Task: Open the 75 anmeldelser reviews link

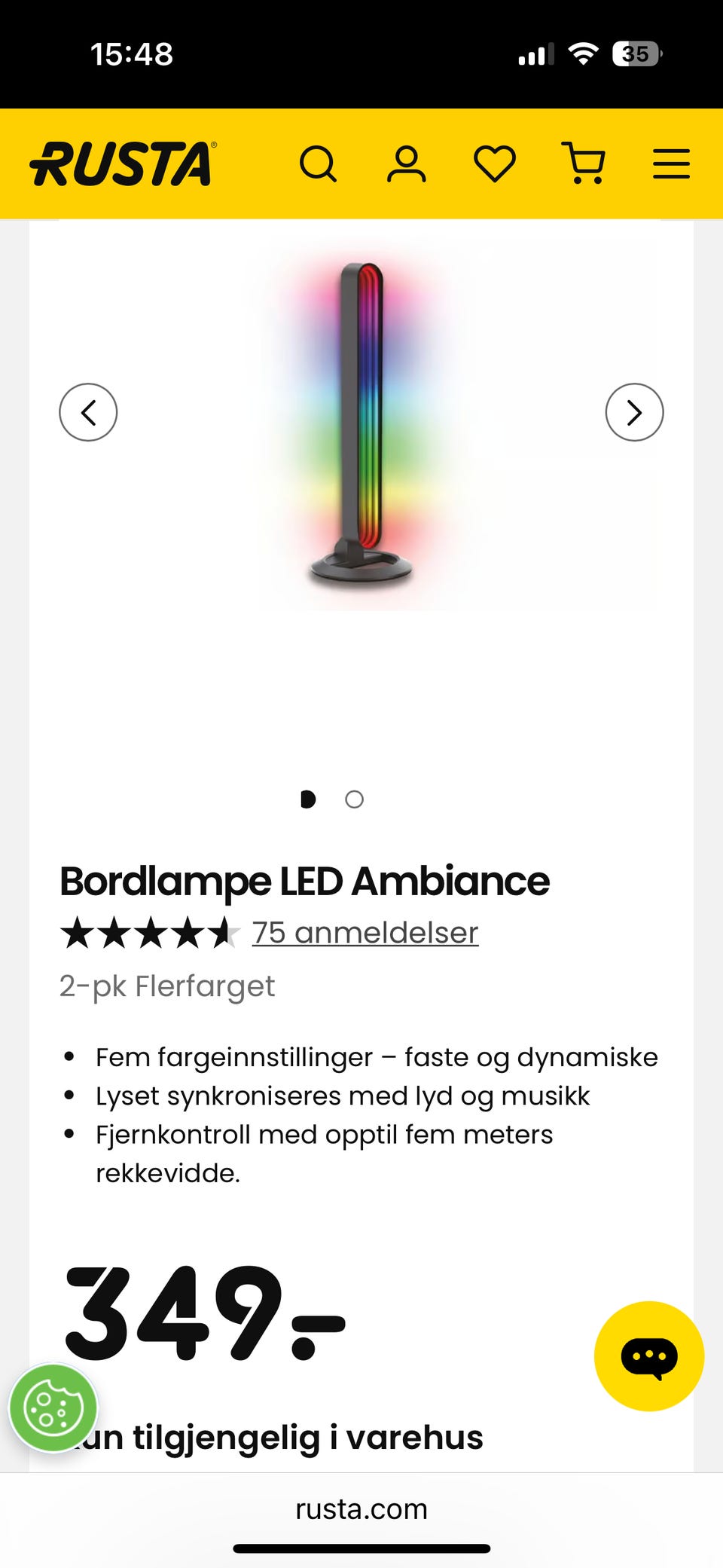Action: pos(365,932)
